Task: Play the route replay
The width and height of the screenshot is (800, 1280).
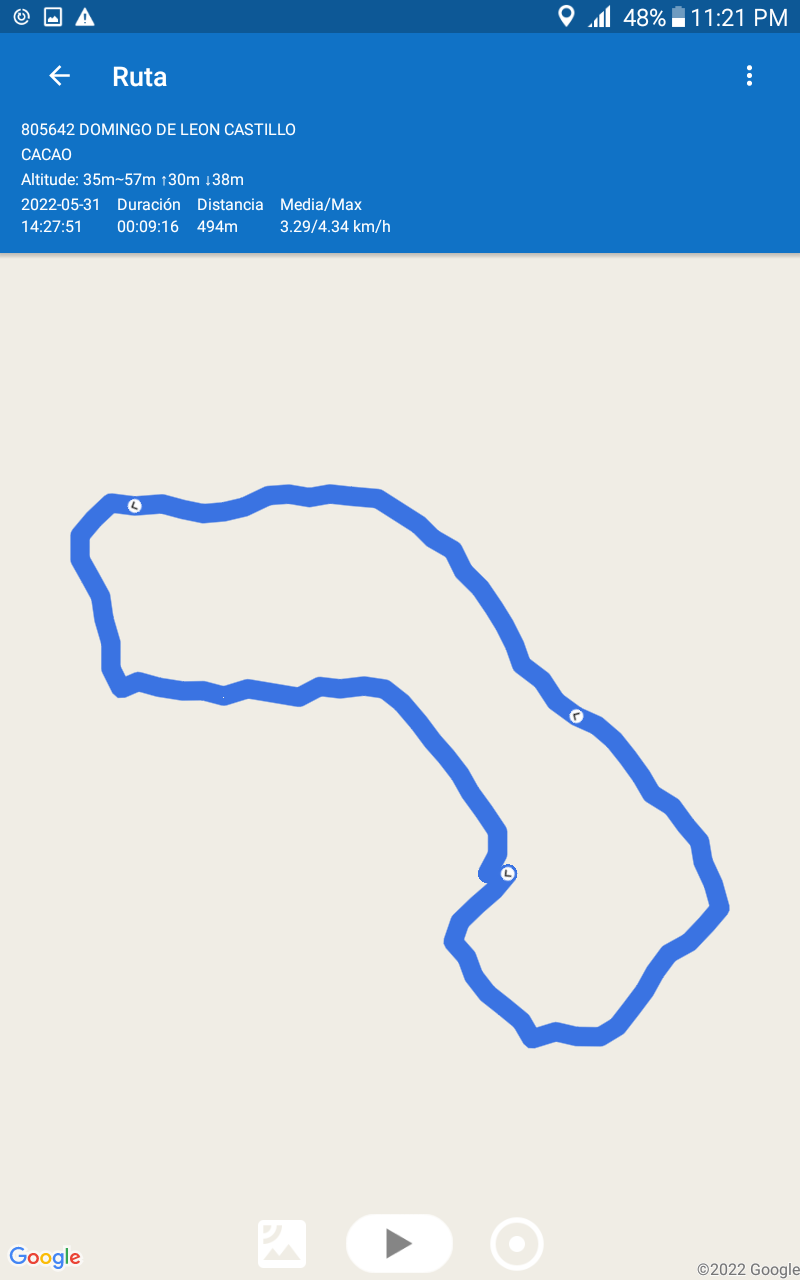Action: tap(399, 1243)
